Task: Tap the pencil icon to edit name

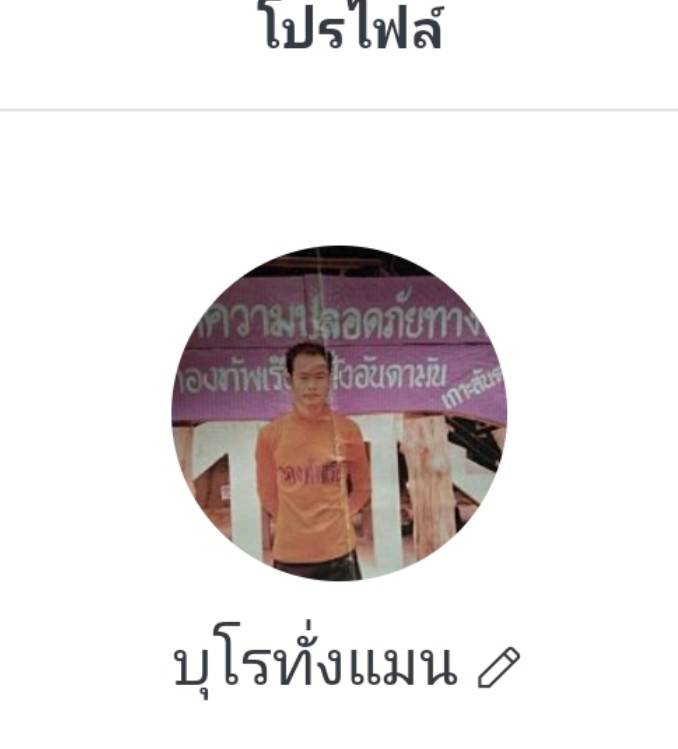Action: pyautogui.click(x=498, y=668)
